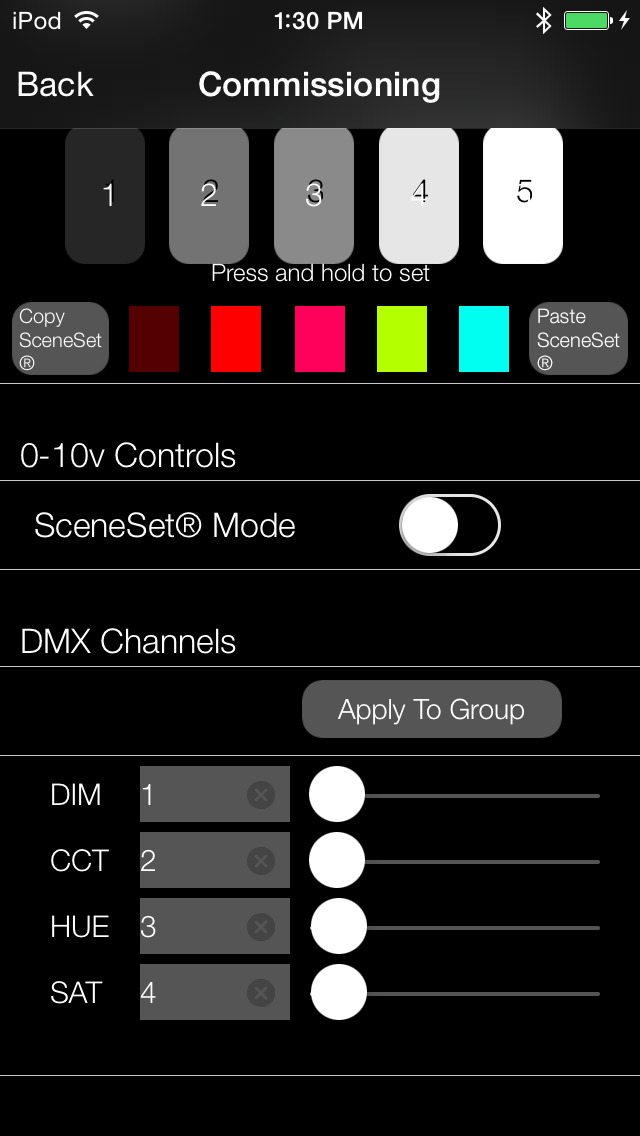Select scene button 1
This screenshot has width=640, height=1136.
105,196
